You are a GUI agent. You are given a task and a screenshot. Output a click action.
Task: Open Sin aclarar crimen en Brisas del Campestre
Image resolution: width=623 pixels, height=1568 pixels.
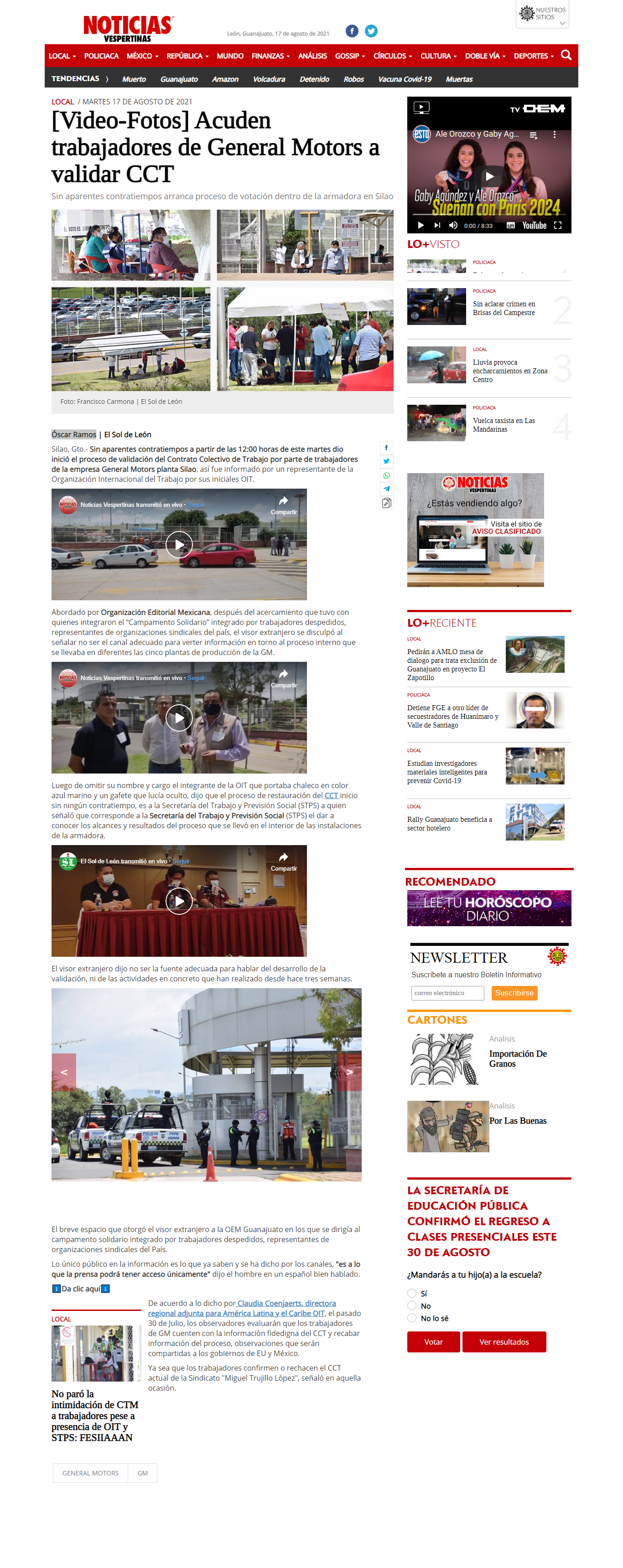click(504, 309)
